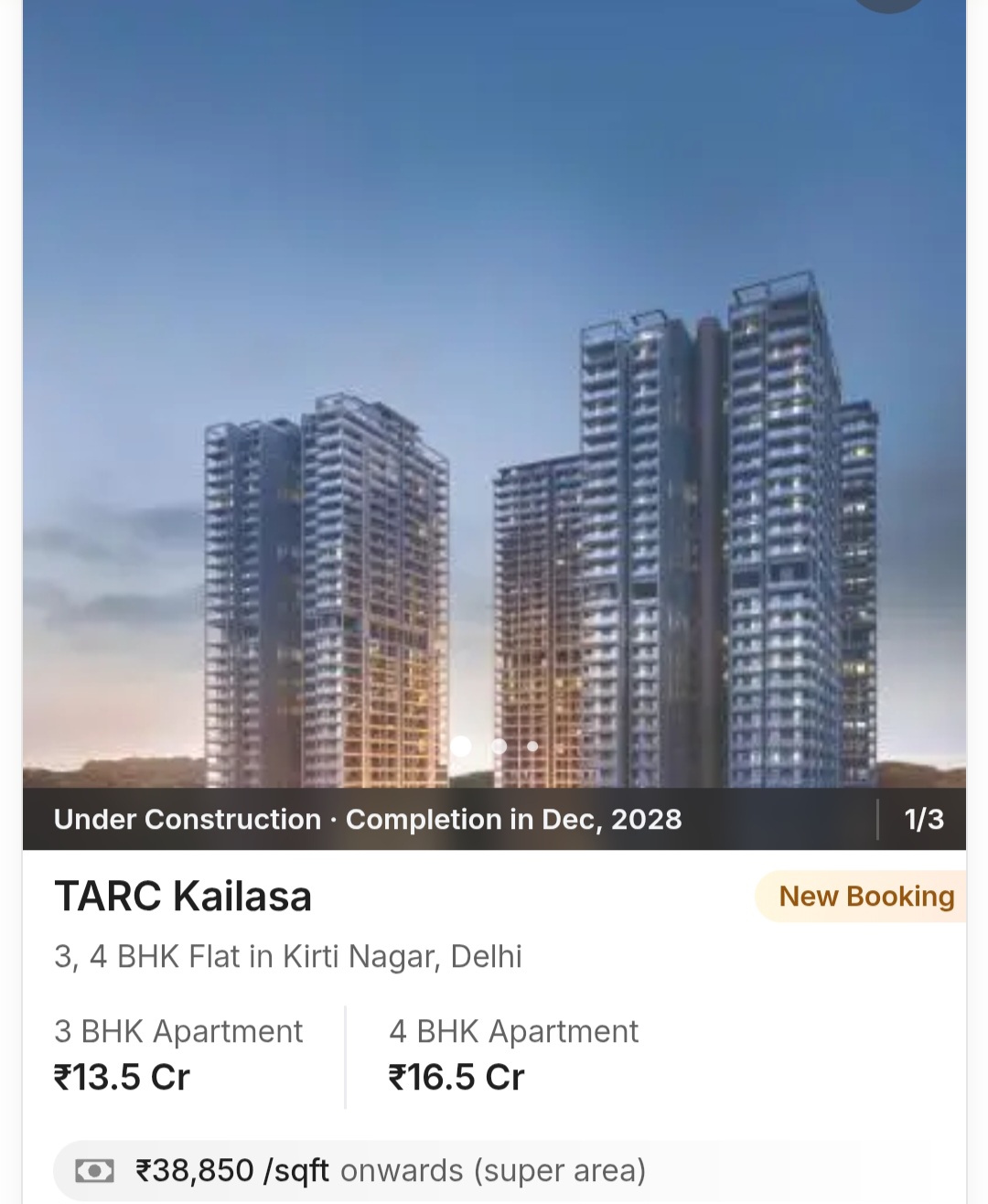This screenshot has height=1204, width=988.
Task: Toggle to the second photo via its indicator dot
Action: pos(498,747)
